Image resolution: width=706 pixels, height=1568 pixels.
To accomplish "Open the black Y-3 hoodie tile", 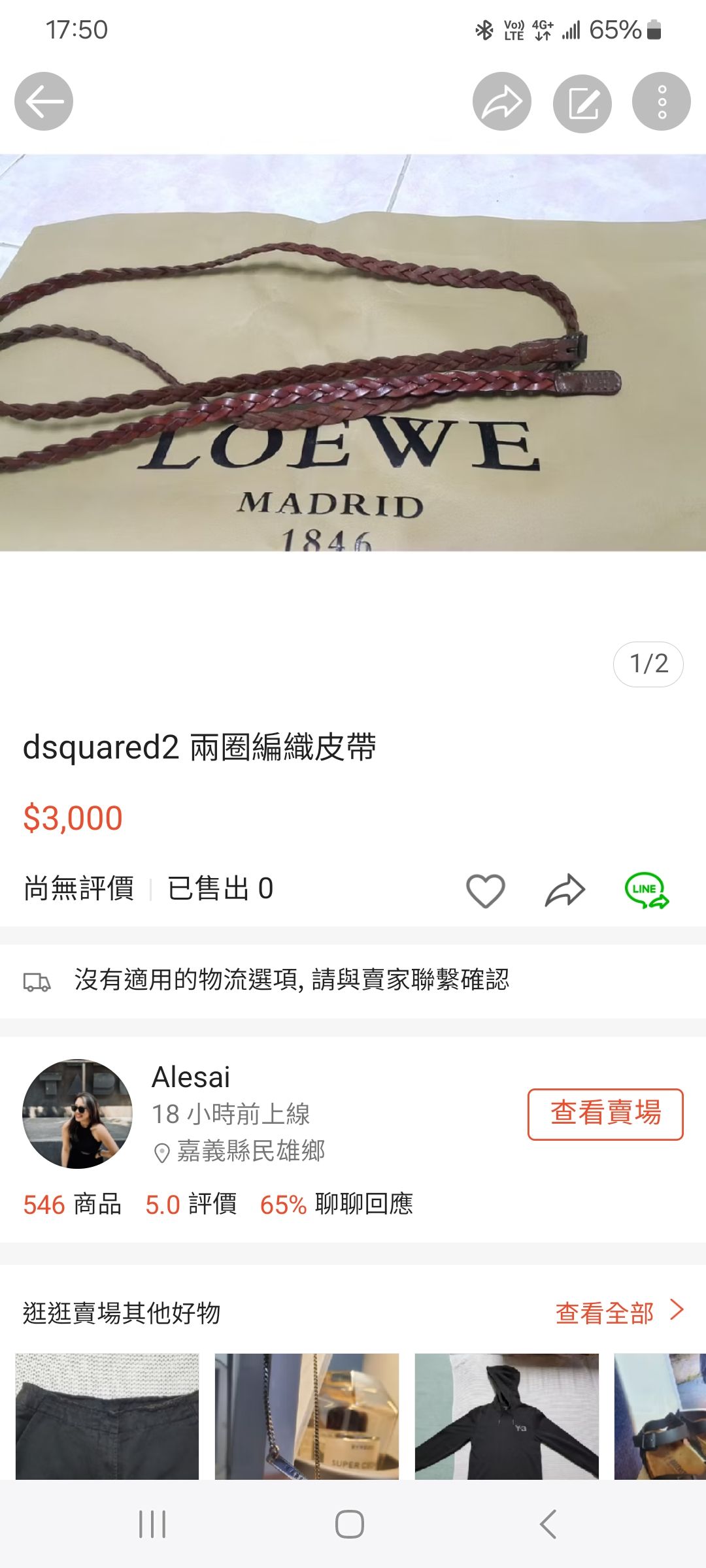I will [507, 1416].
